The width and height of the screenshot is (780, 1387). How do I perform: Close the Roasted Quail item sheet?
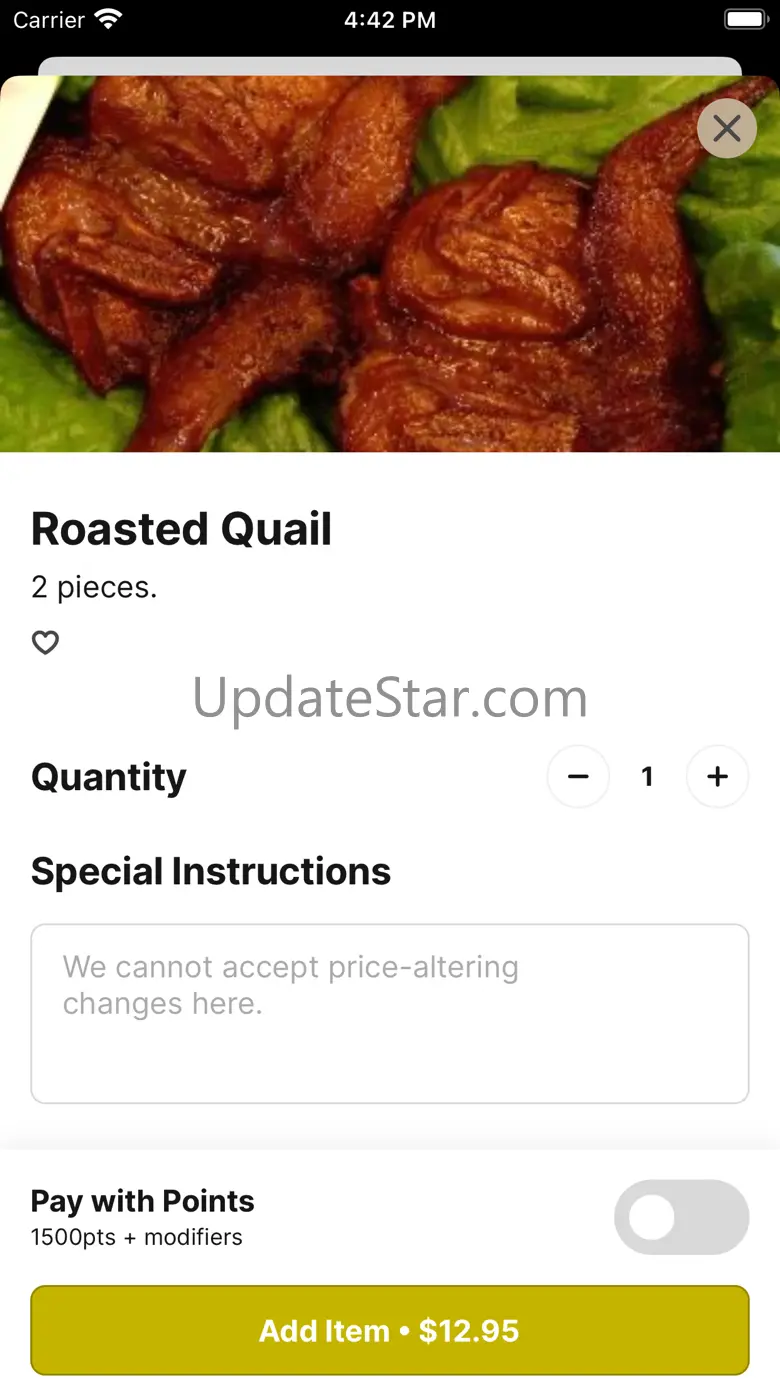(x=727, y=128)
